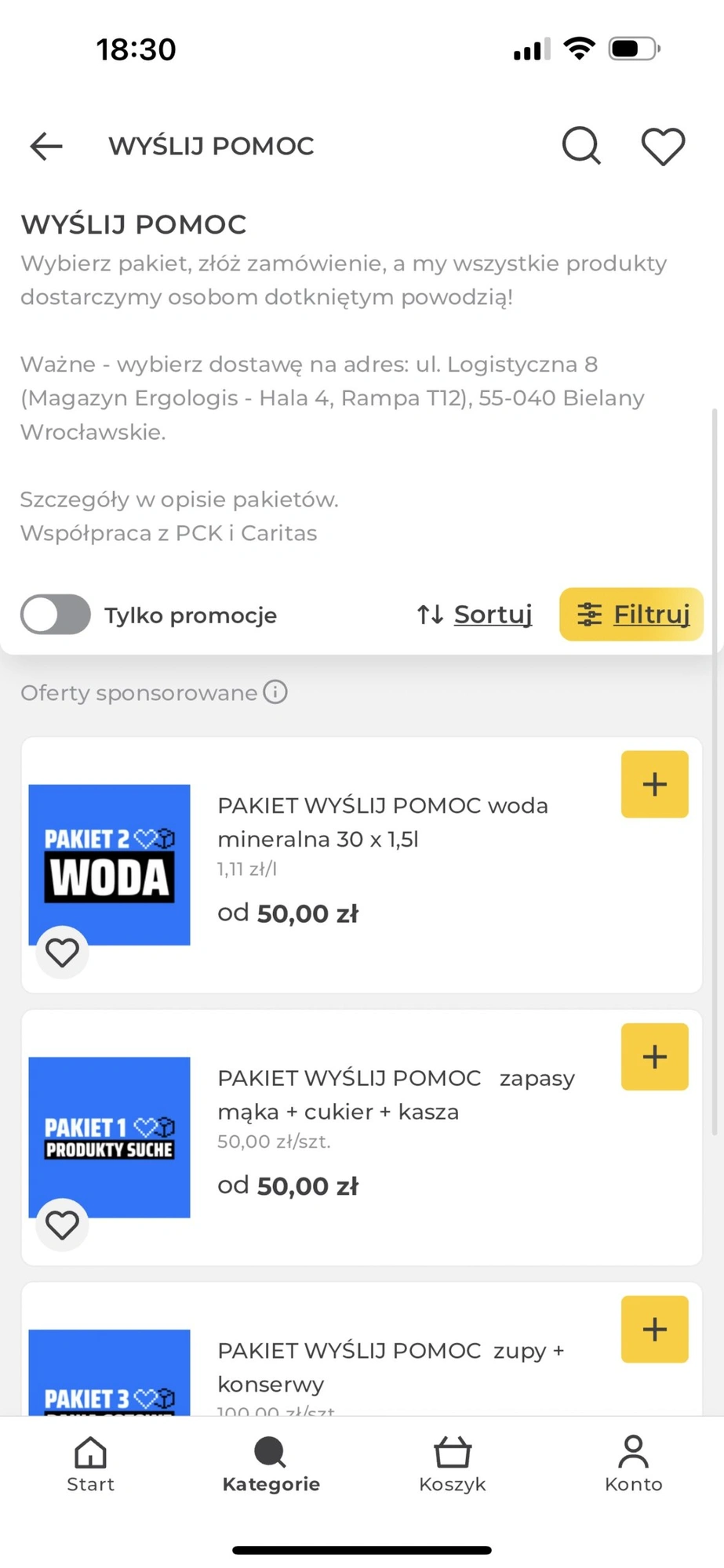Image resolution: width=724 pixels, height=1568 pixels.
Task: Enable the Tylko promocje switch
Action: (56, 614)
